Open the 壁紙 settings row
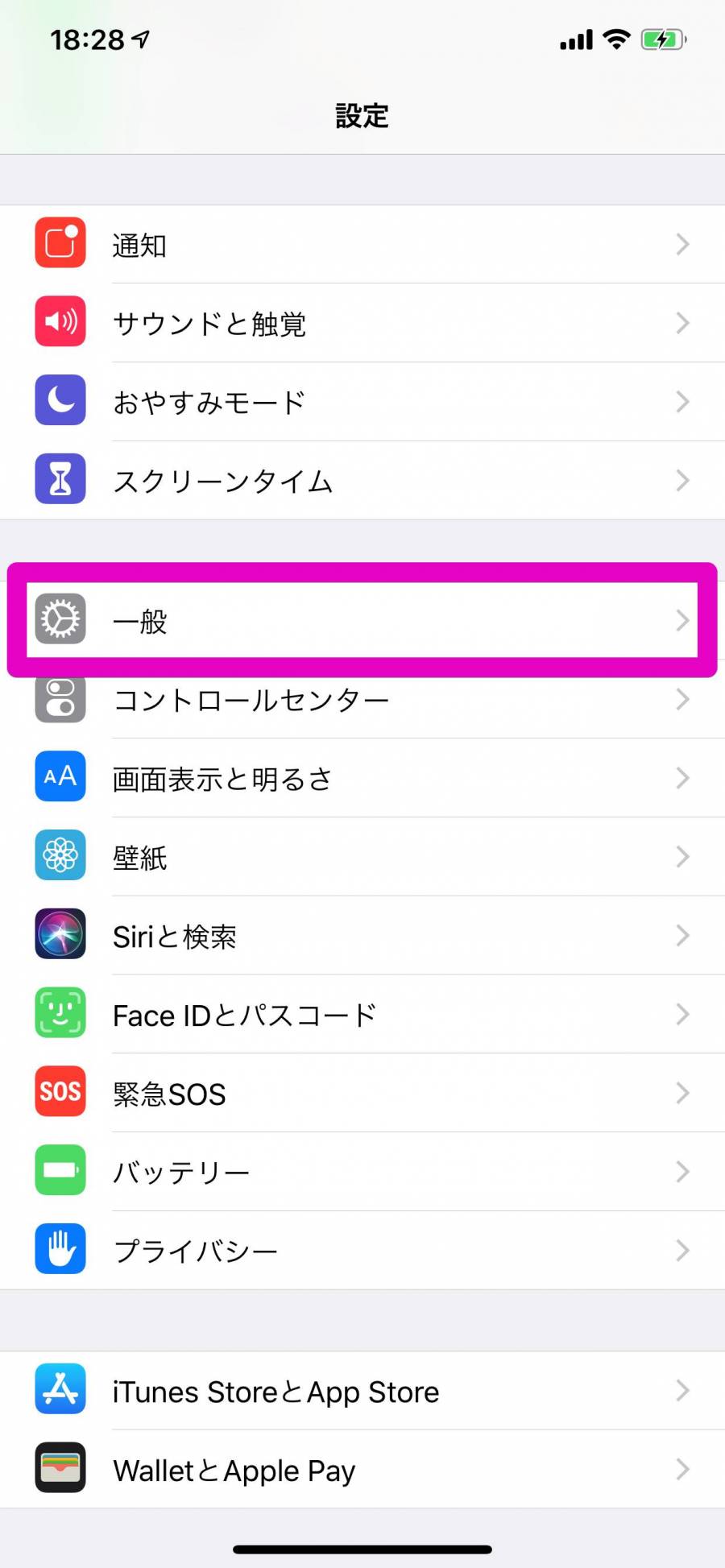Image resolution: width=725 pixels, height=1568 pixels. tap(362, 857)
